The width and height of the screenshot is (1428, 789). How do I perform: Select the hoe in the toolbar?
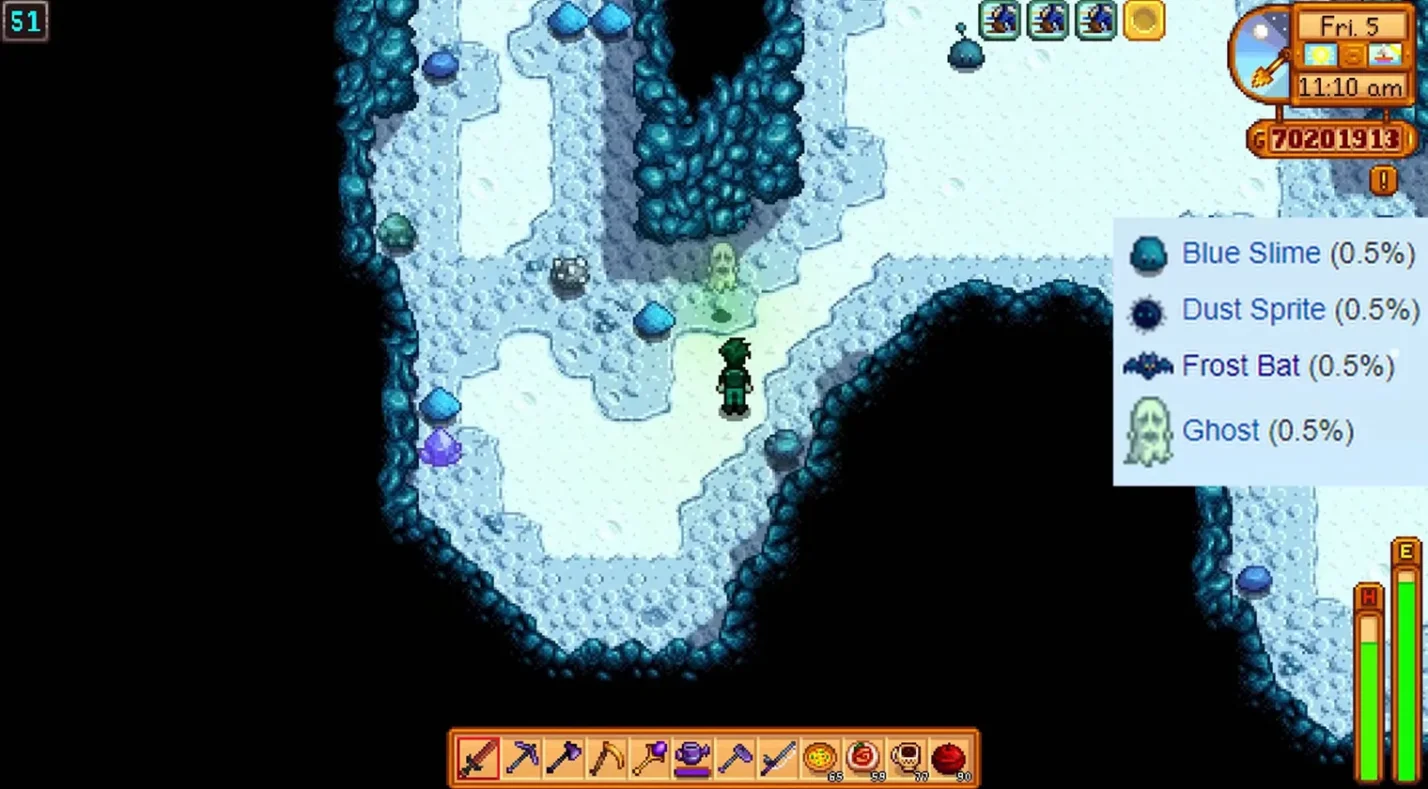coord(736,758)
